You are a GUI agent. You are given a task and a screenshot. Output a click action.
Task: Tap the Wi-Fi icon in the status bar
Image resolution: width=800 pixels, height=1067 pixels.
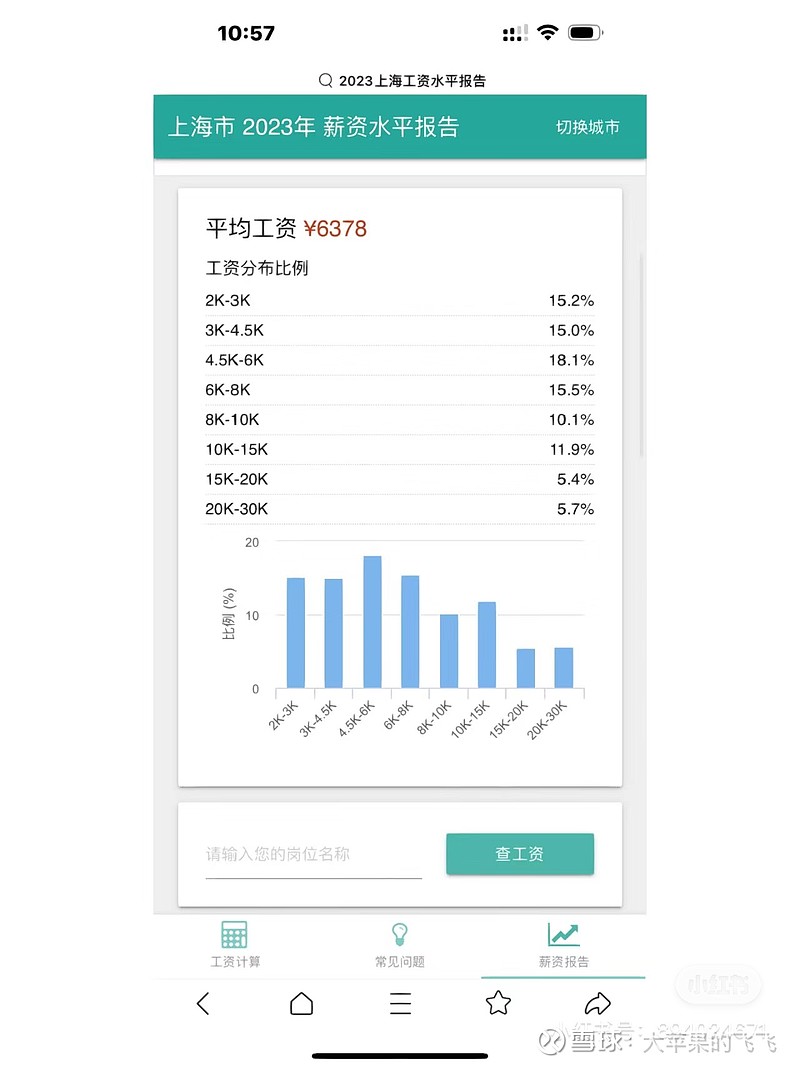(546, 32)
